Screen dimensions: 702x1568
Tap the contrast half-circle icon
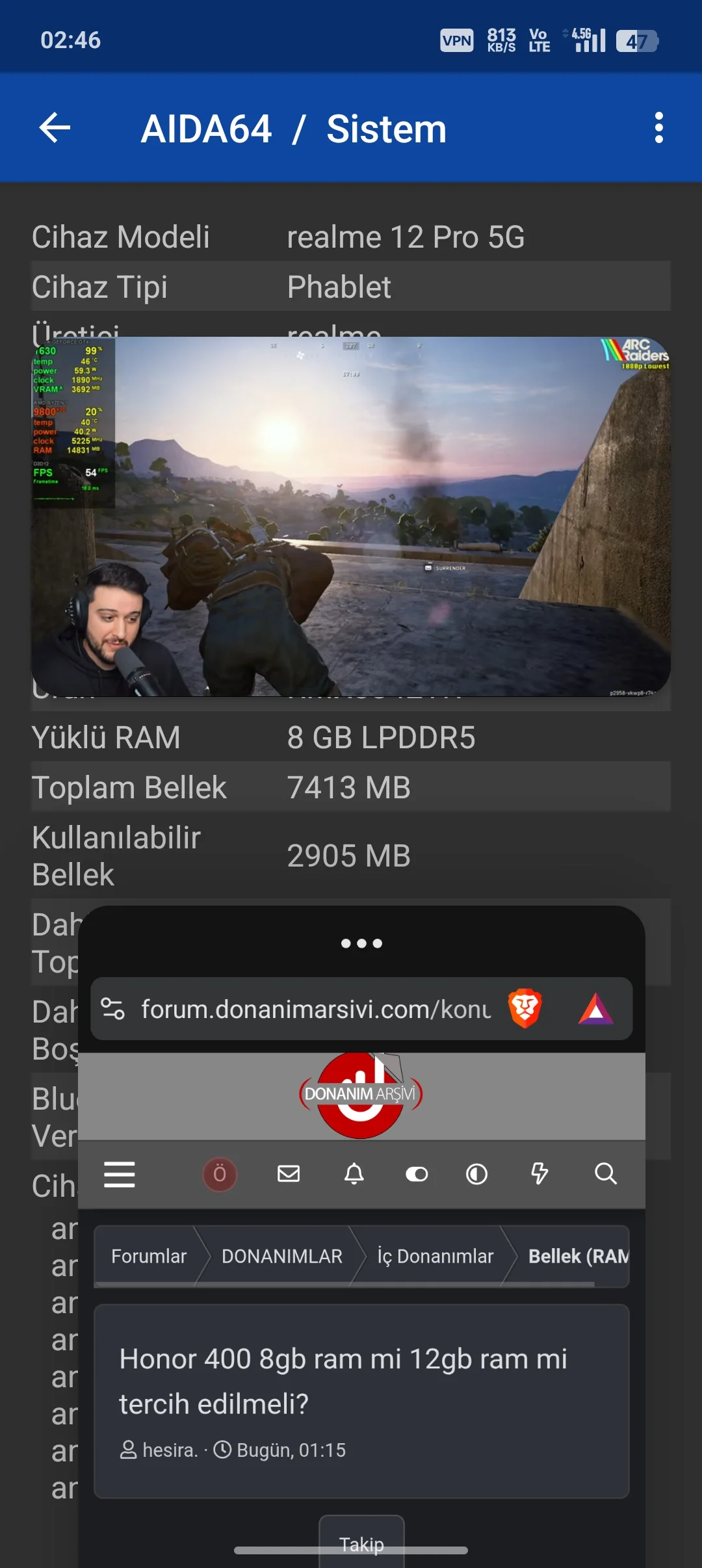coord(476,1174)
